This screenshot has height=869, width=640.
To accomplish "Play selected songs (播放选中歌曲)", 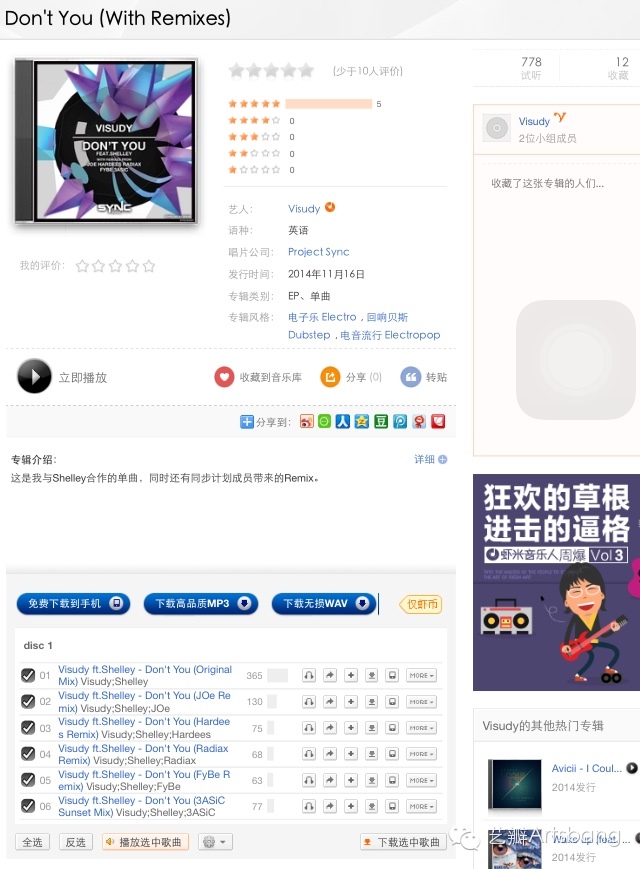I will 144,842.
